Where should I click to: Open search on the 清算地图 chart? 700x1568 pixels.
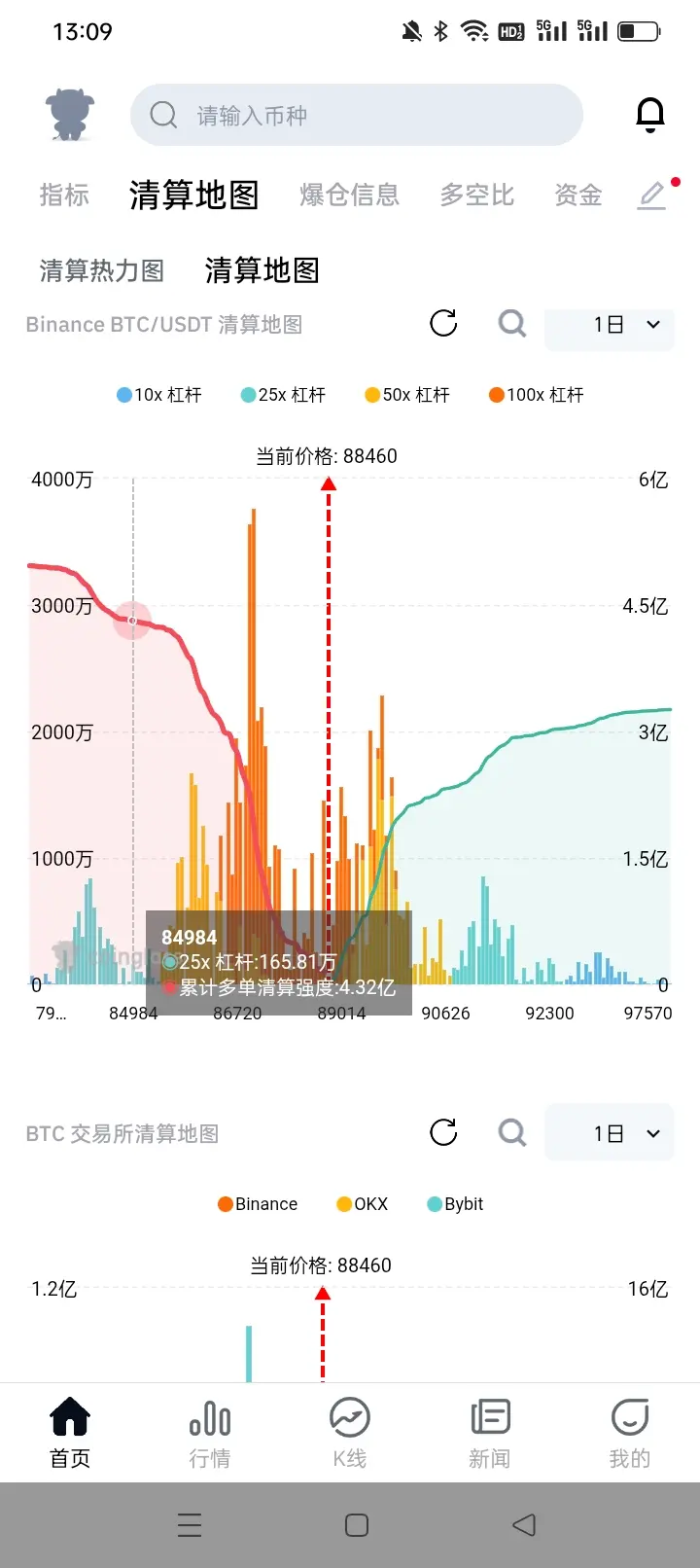[x=510, y=324]
